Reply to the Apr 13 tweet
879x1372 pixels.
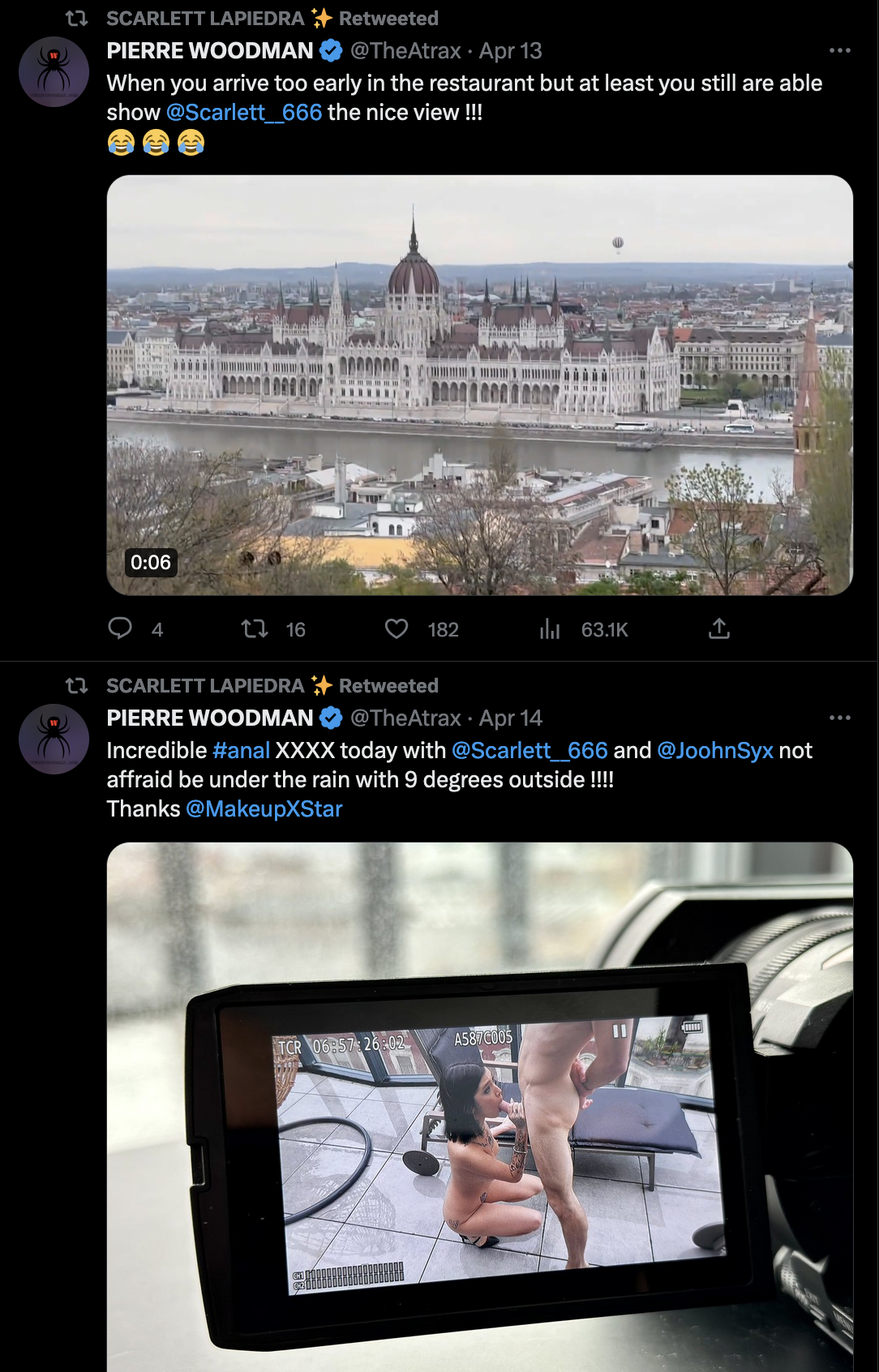click(x=120, y=628)
